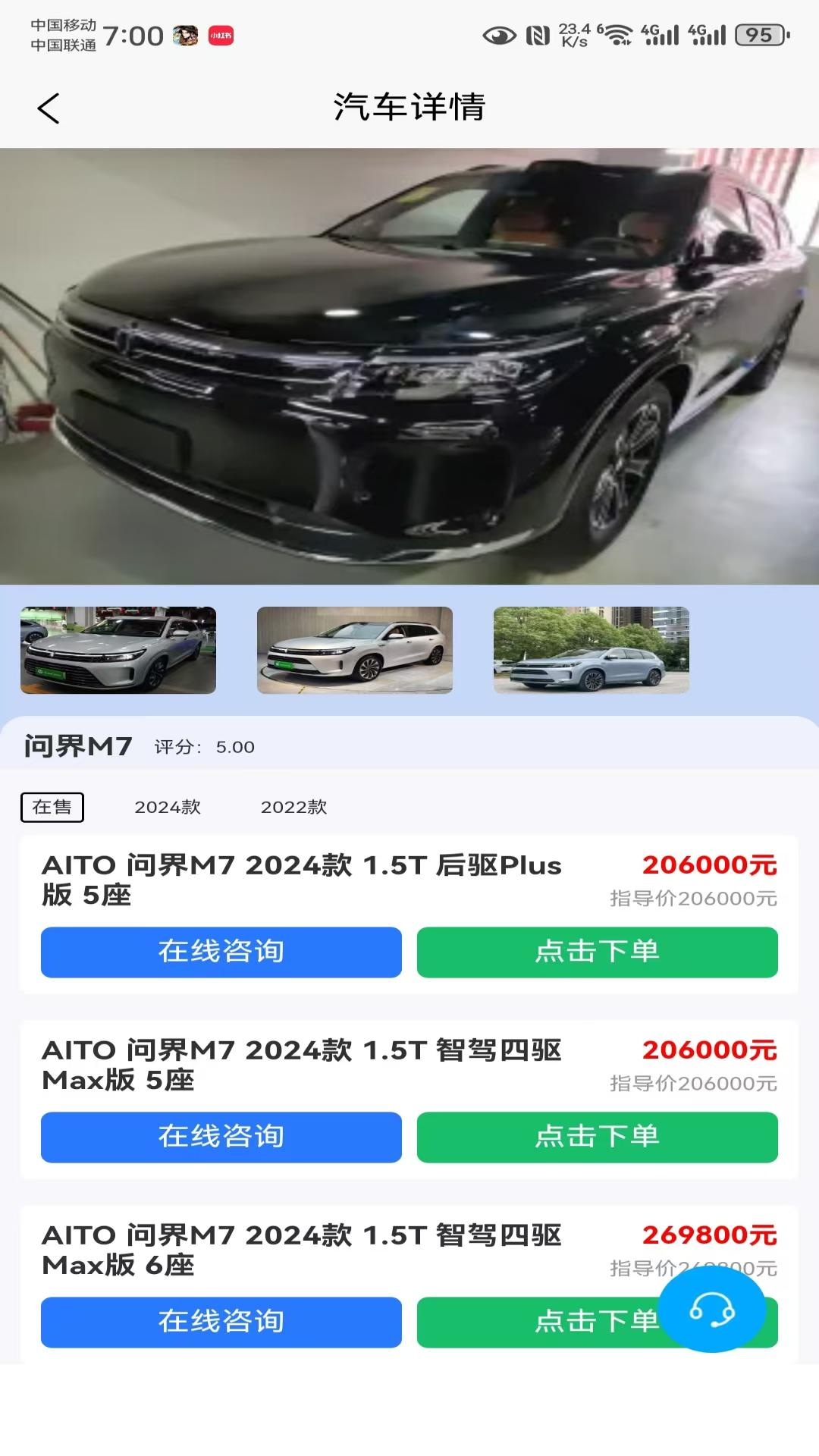Image resolution: width=819 pixels, height=1456 pixels.
Task: Tap 在线咨询 for 智驾四驱Max版 6座
Action: tap(221, 1322)
